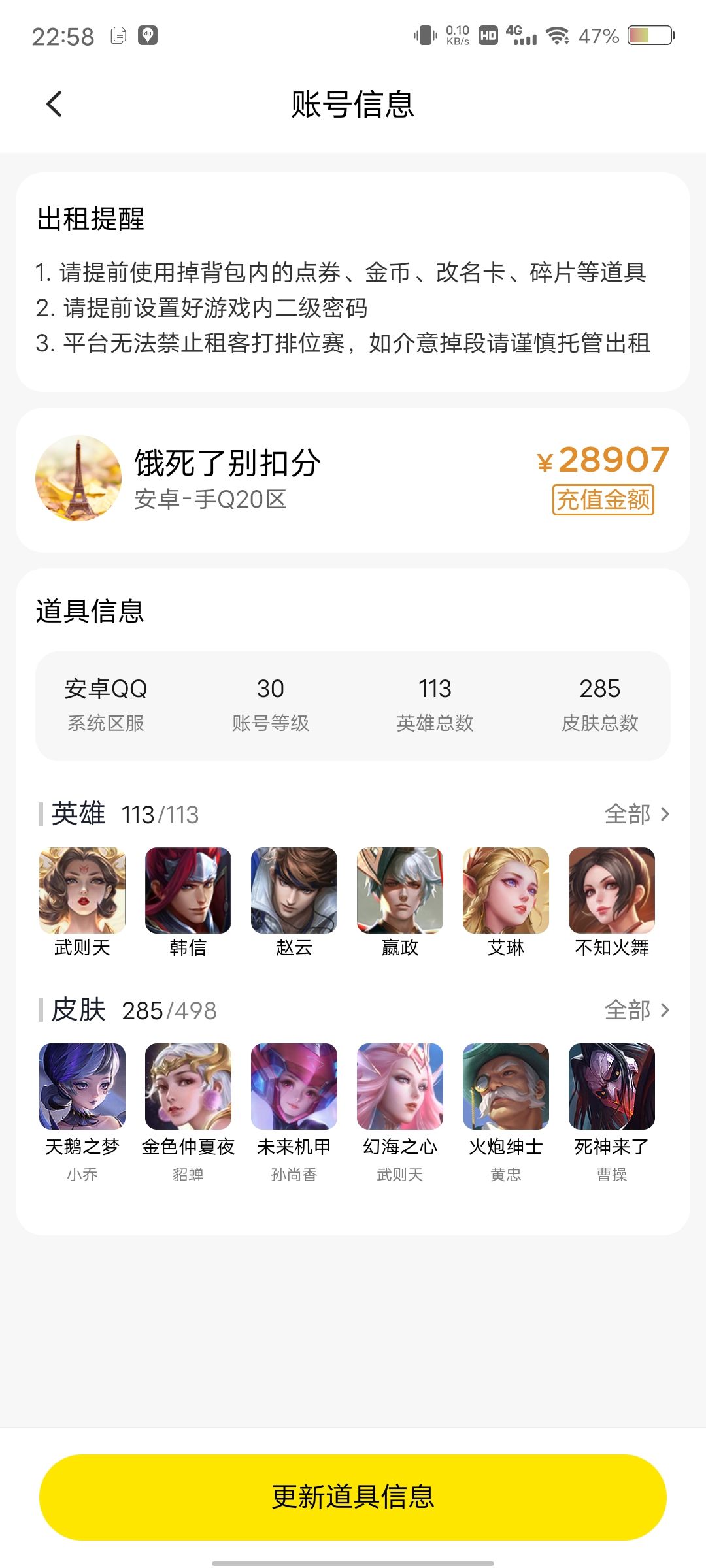
Task: Tap the 道具信息 stats card showing 285 皮肤总数
Action: coord(601,702)
